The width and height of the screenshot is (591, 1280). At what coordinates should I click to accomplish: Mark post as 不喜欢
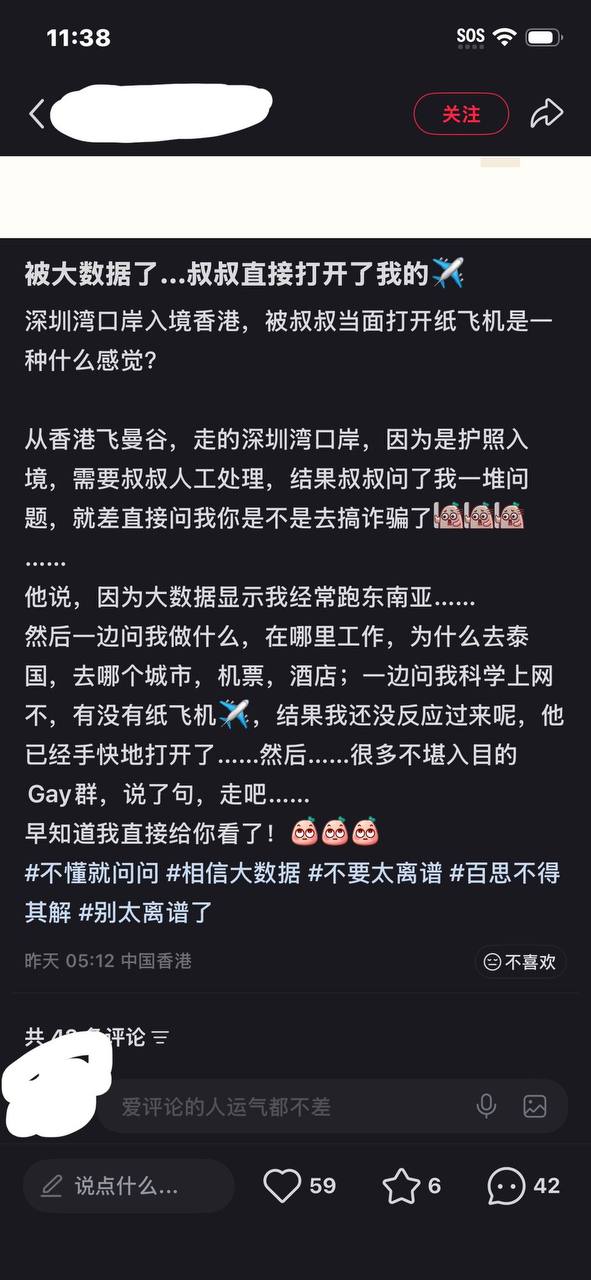coord(520,962)
